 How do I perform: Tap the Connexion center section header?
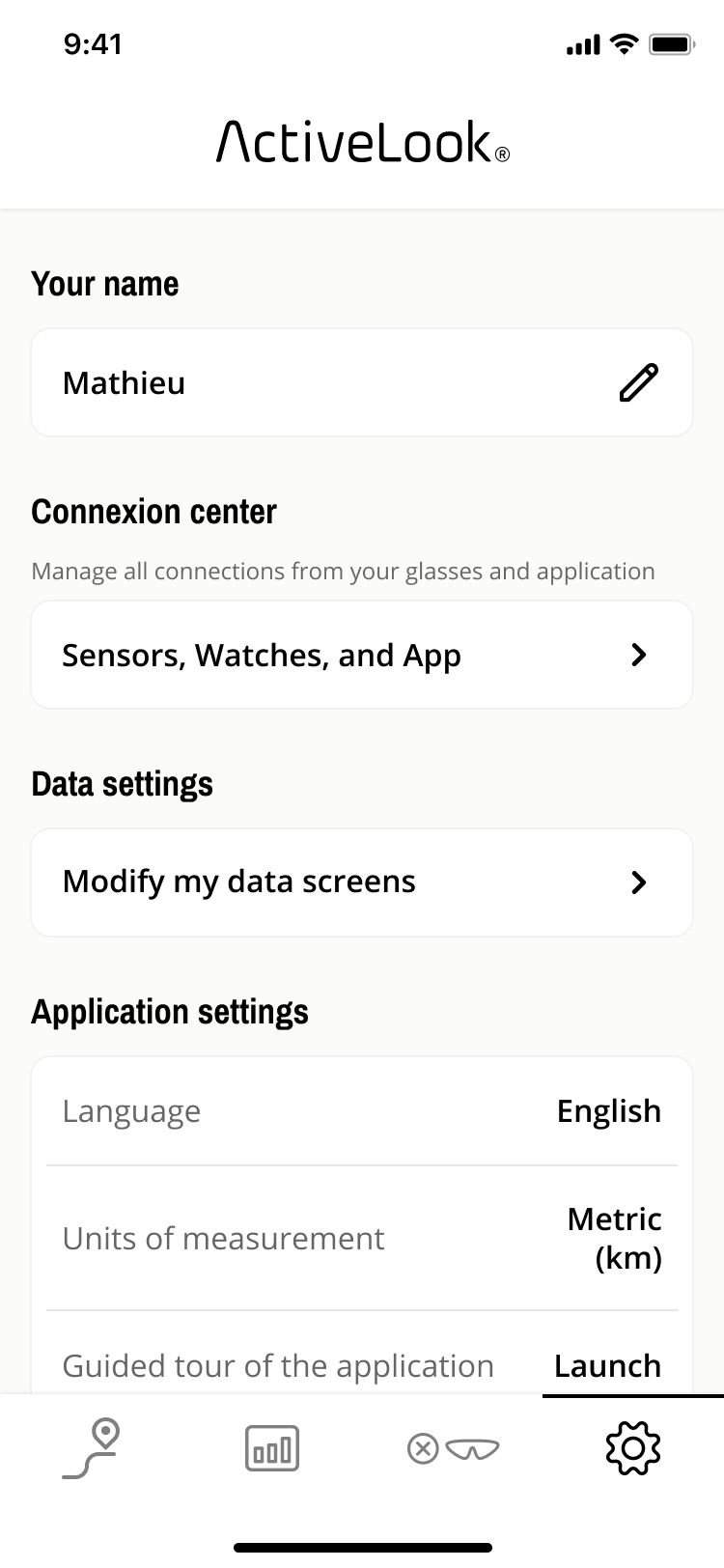(153, 511)
